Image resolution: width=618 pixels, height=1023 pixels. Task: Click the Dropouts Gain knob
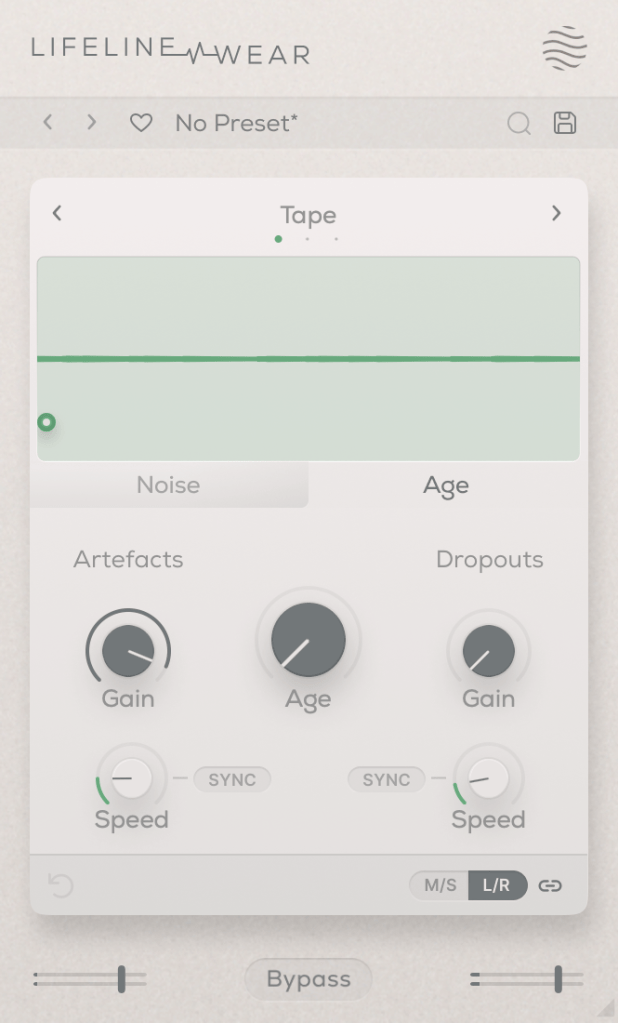pyautogui.click(x=488, y=651)
